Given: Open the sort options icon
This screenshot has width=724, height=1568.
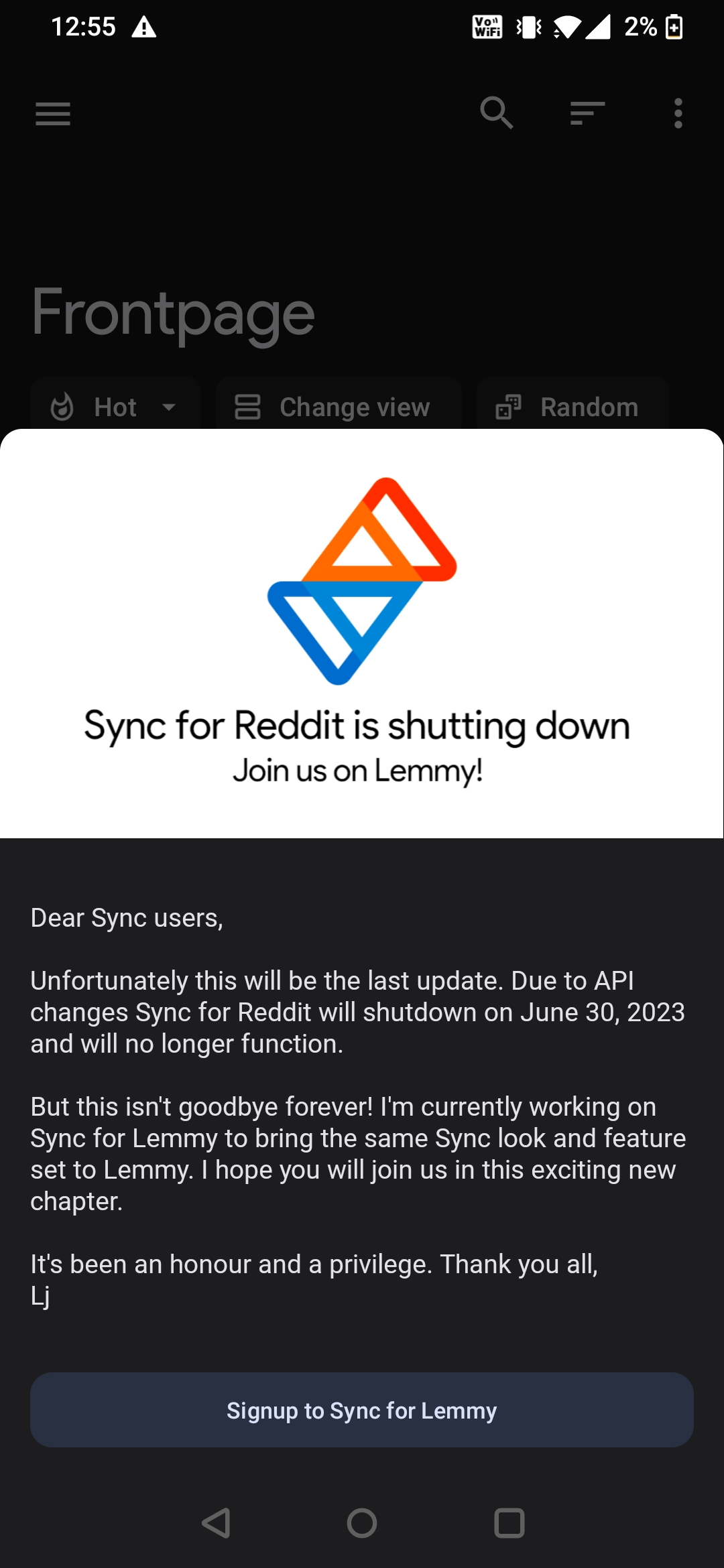Looking at the screenshot, I should click(587, 113).
